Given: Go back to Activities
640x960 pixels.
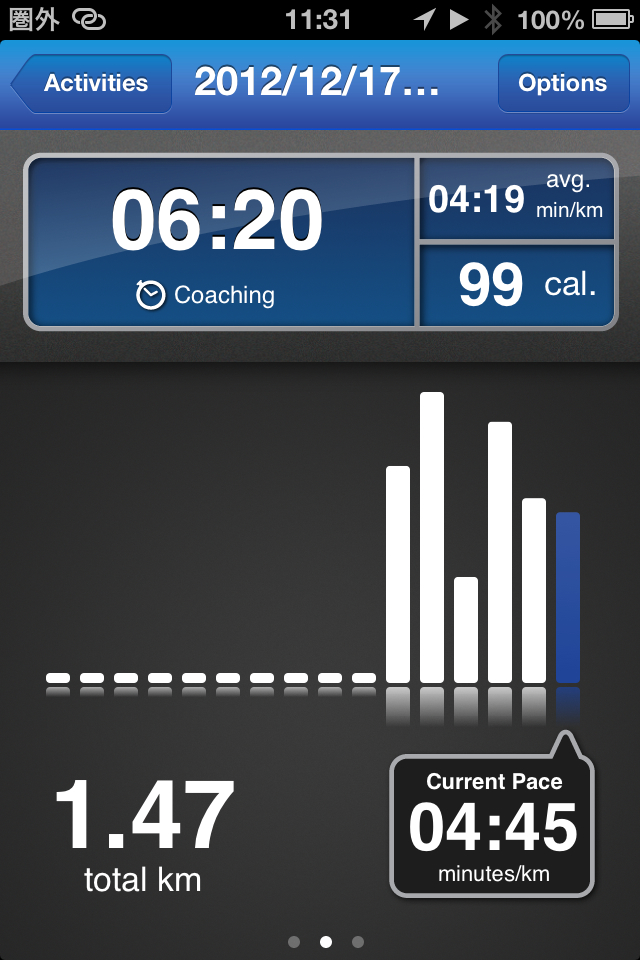Looking at the screenshot, I should (x=92, y=83).
